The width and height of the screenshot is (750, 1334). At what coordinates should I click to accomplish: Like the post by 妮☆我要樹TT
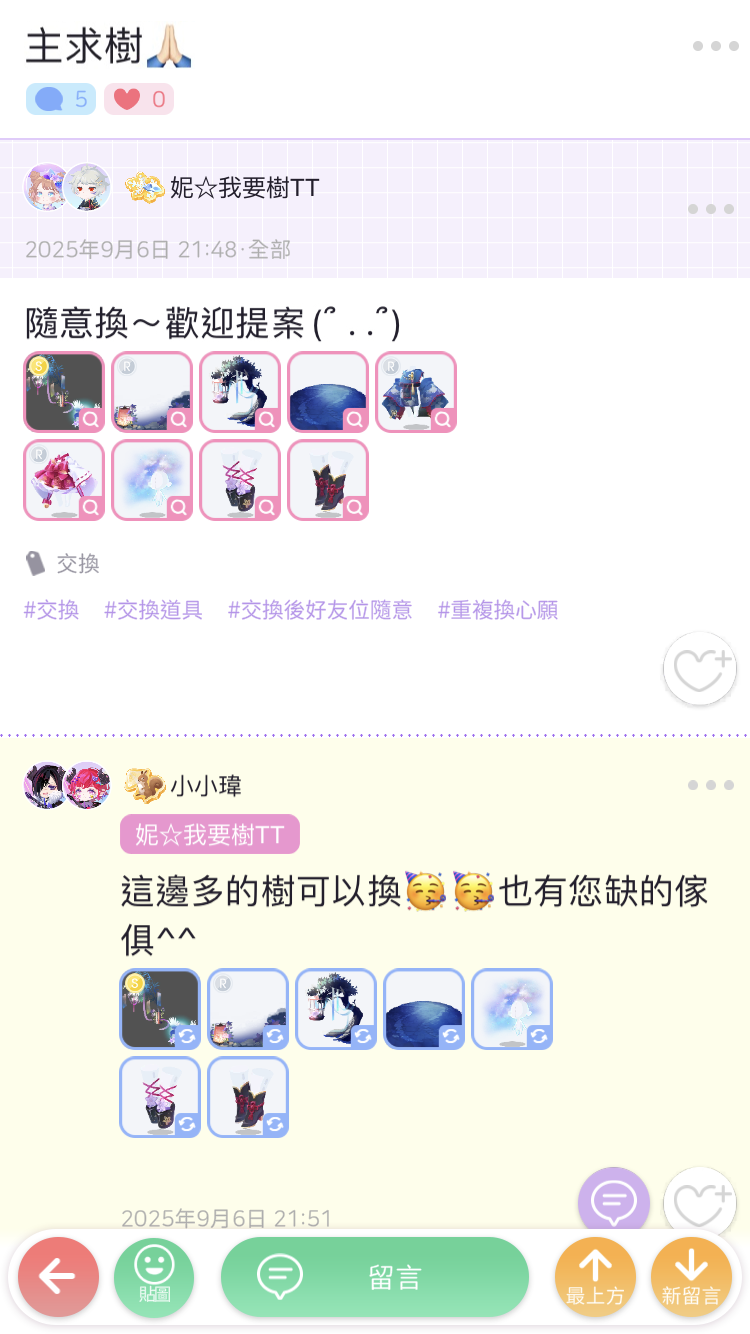click(700, 669)
